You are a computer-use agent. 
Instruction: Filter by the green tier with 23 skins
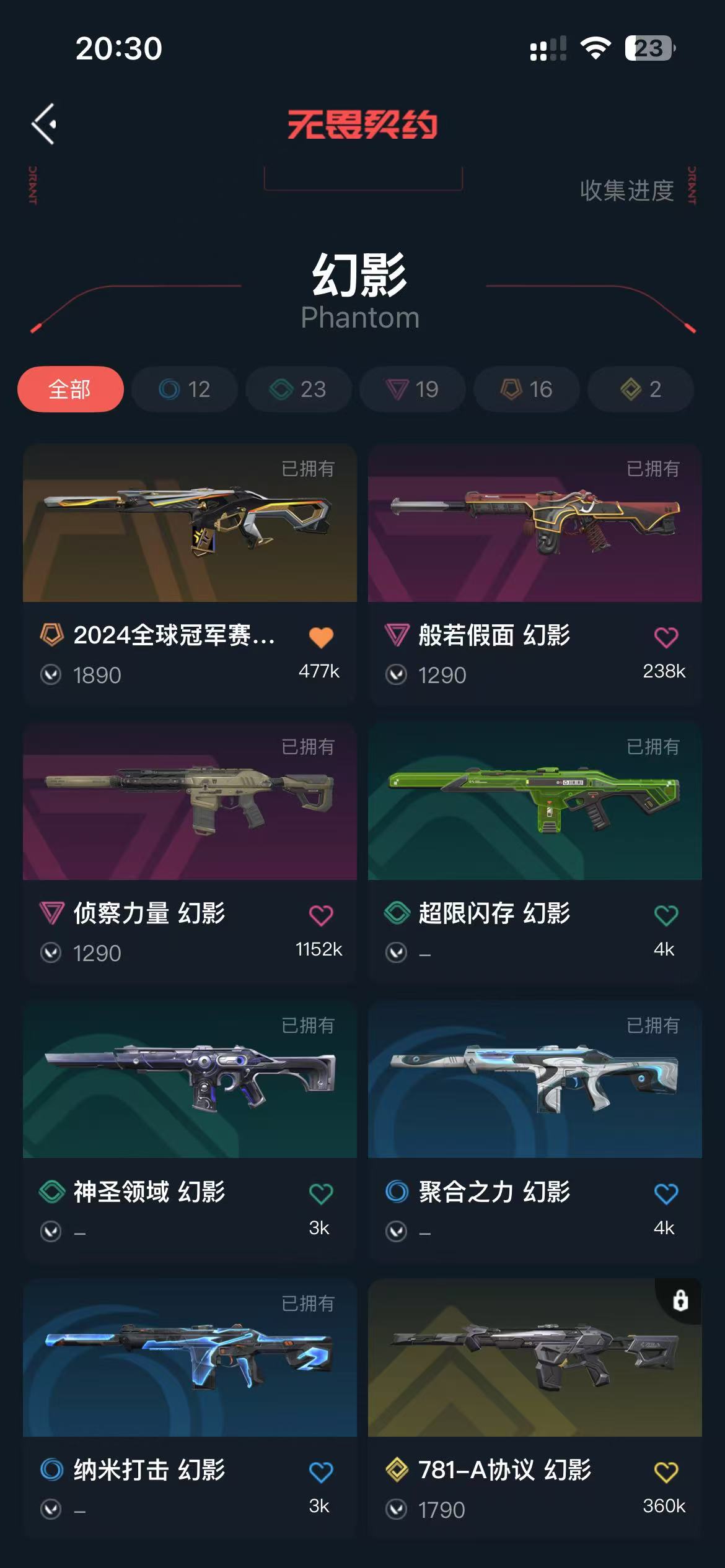(x=299, y=389)
